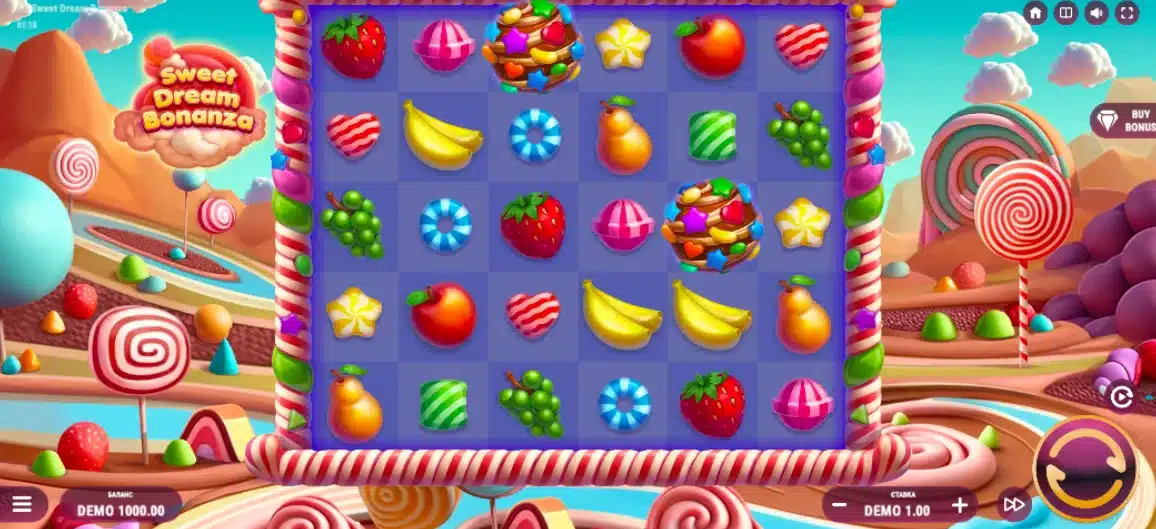Go to the home lobby
The image size is (1156, 529).
point(1035,13)
